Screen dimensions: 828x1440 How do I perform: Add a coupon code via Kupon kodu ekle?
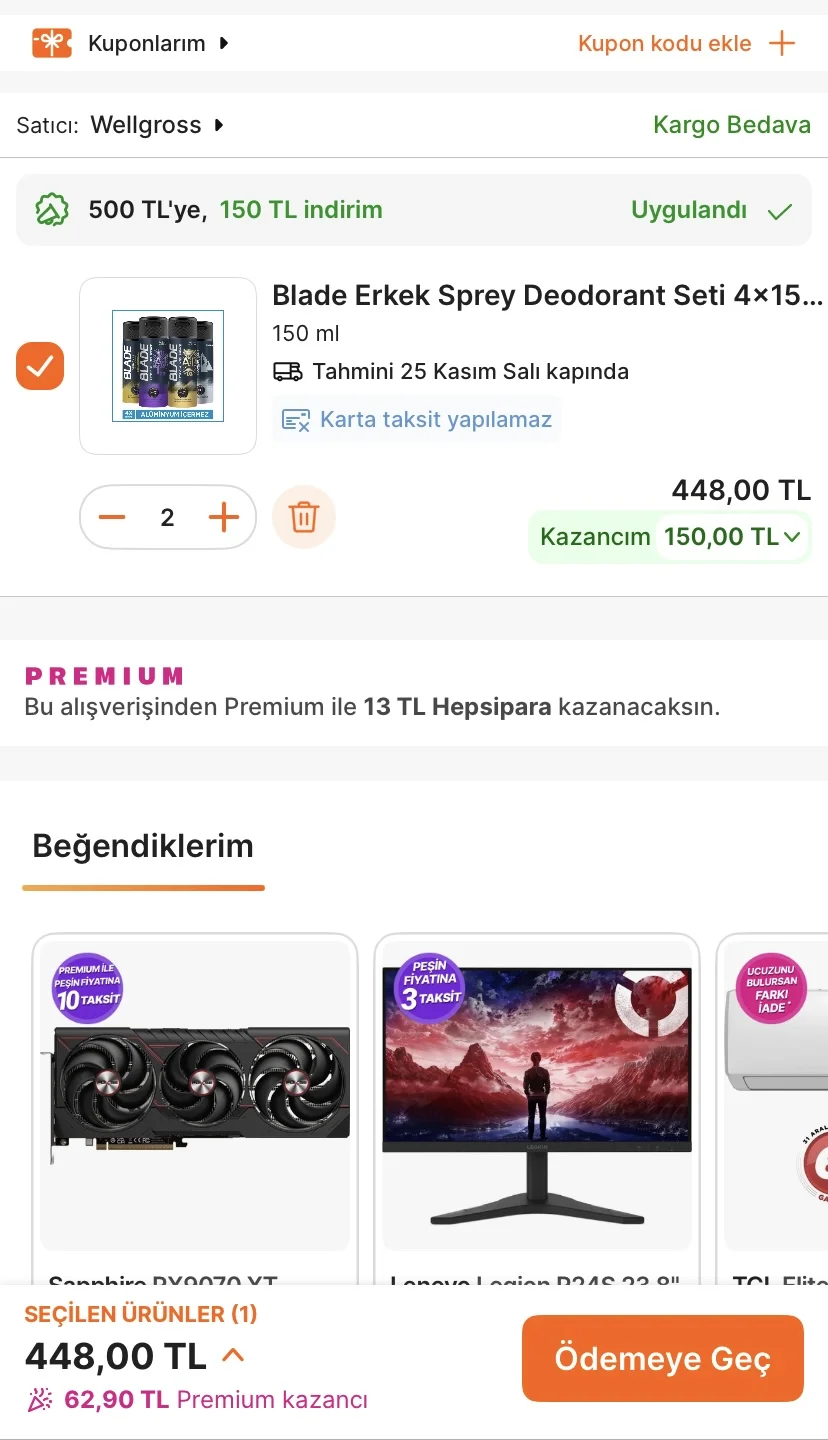coord(685,44)
